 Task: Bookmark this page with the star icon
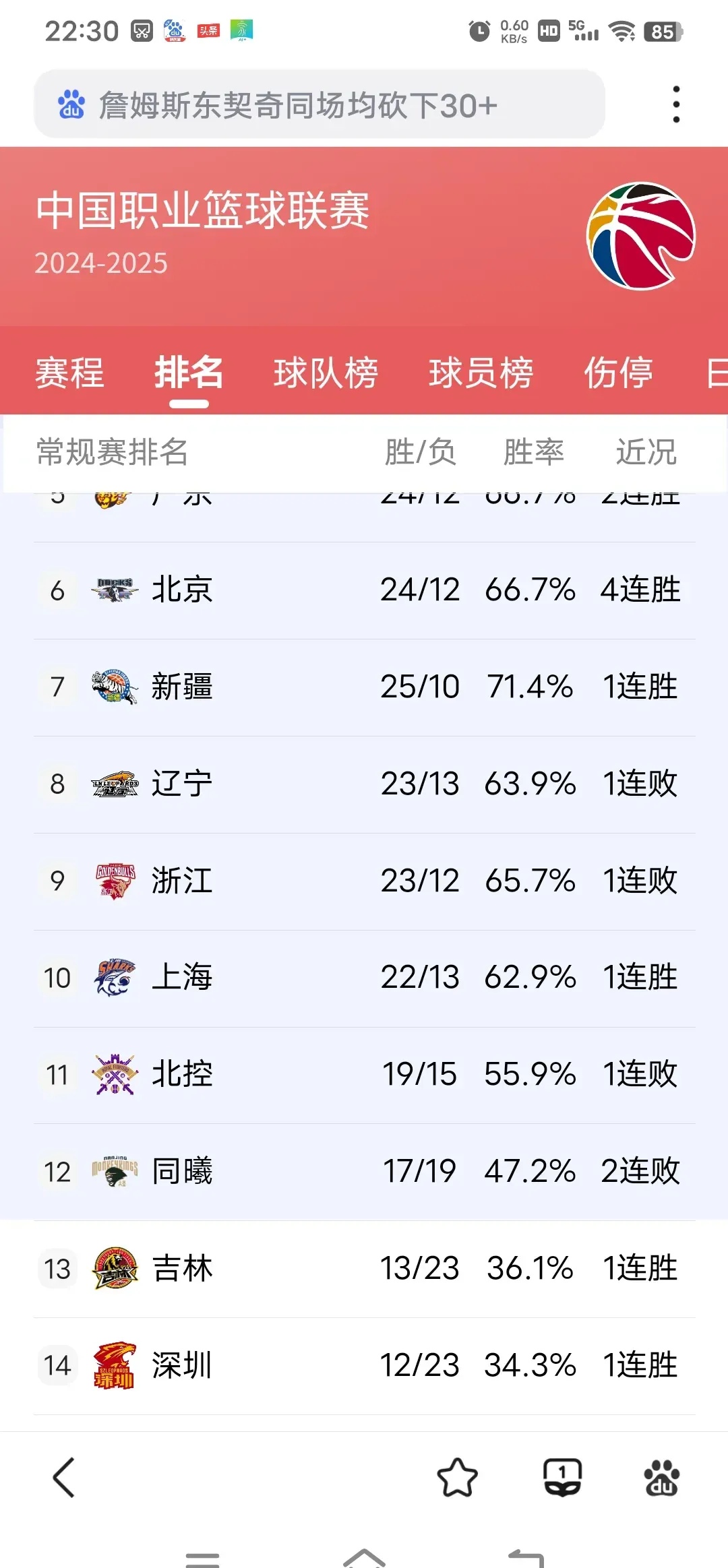(x=457, y=1478)
